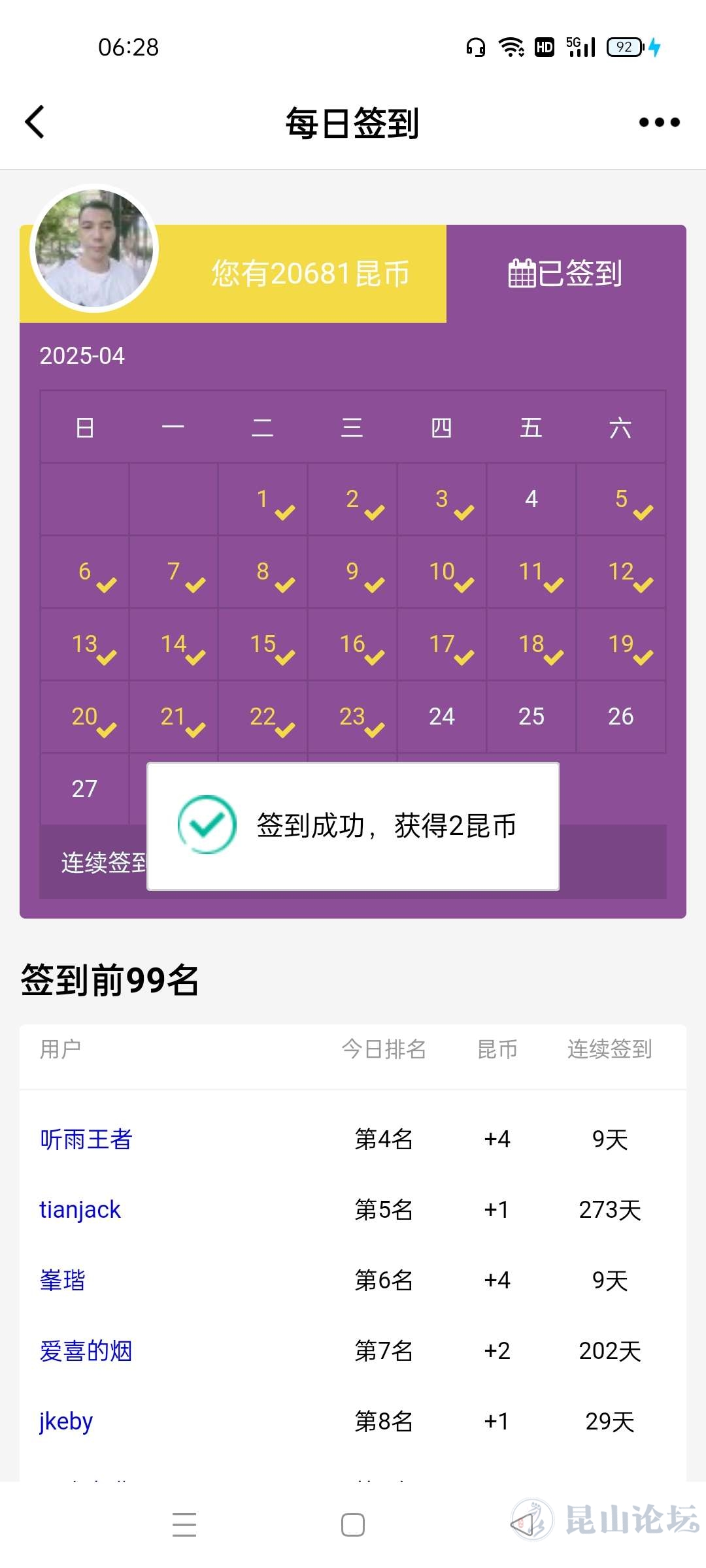Viewport: 706px width, 1568px height.
Task: Open the user avatar photo
Action: (x=95, y=248)
